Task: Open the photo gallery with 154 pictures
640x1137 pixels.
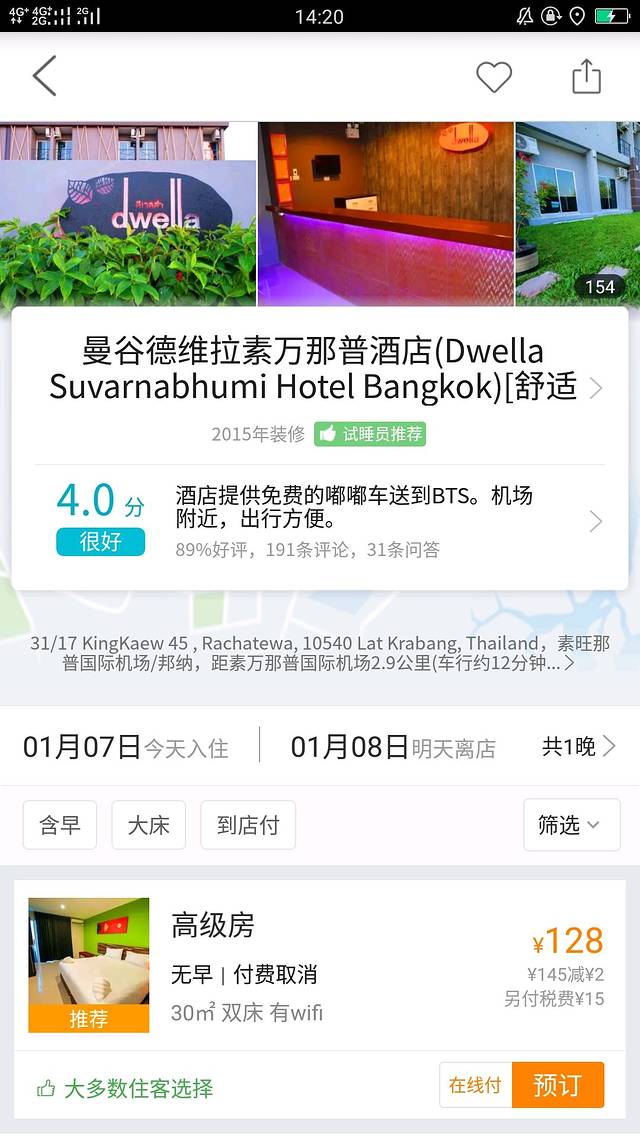Action: tap(579, 213)
